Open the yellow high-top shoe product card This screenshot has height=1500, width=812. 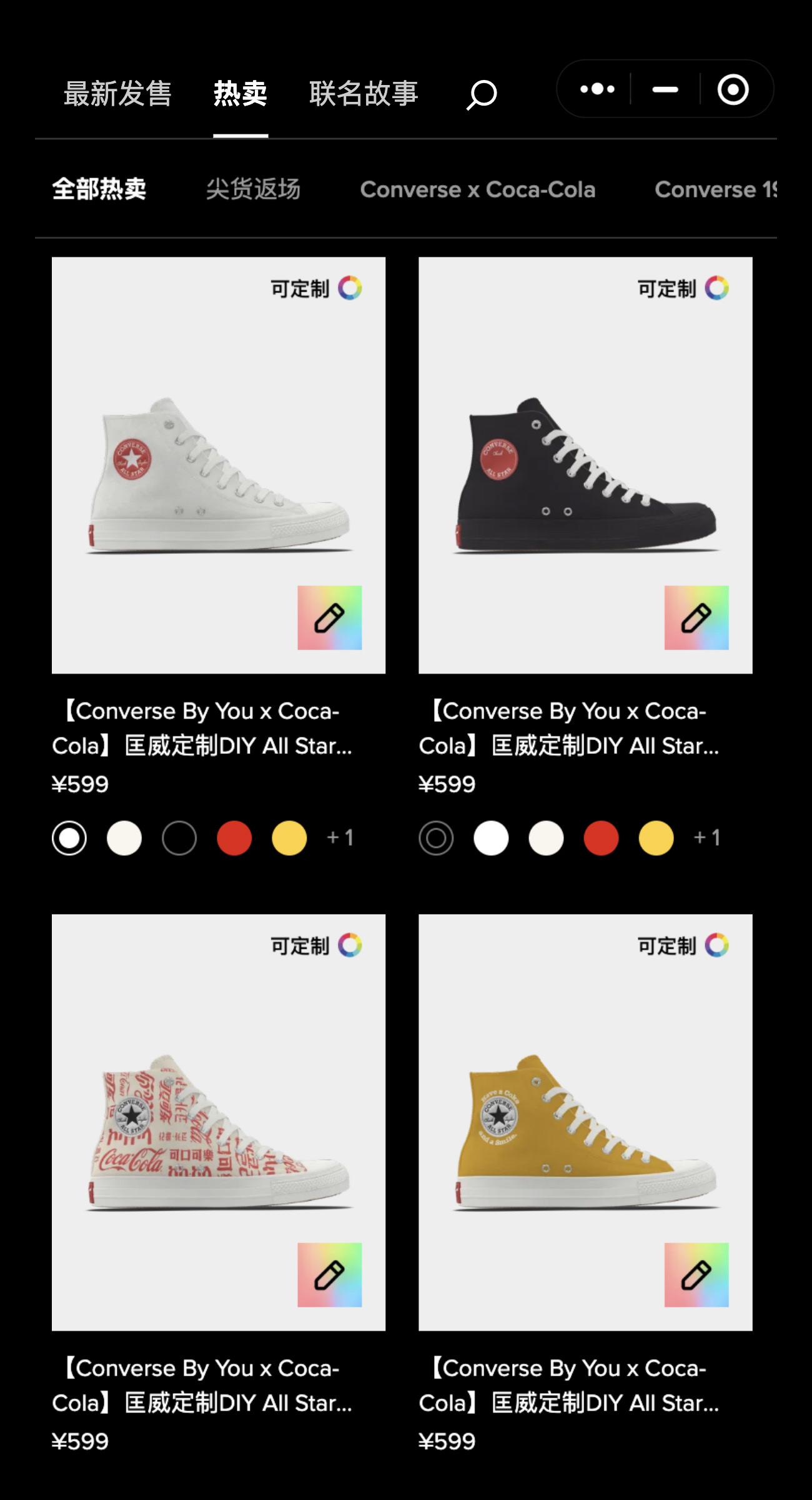click(x=585, y=1122)
